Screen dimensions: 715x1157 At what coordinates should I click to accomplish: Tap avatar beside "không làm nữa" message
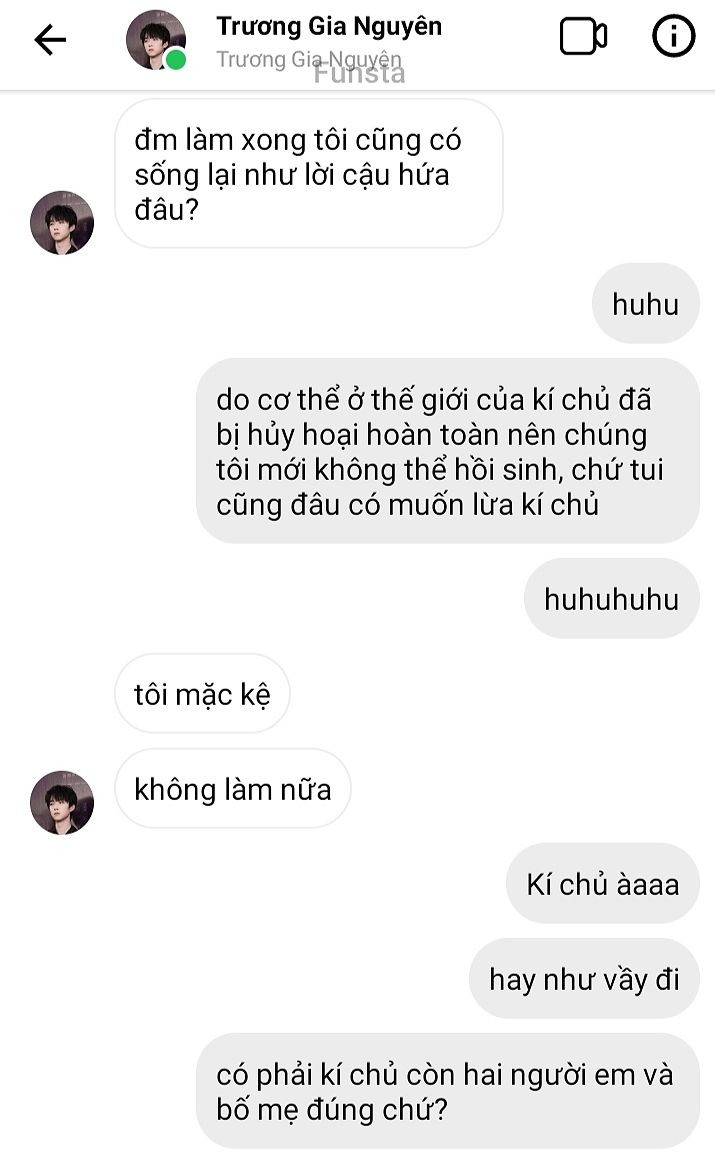point(62,802)
